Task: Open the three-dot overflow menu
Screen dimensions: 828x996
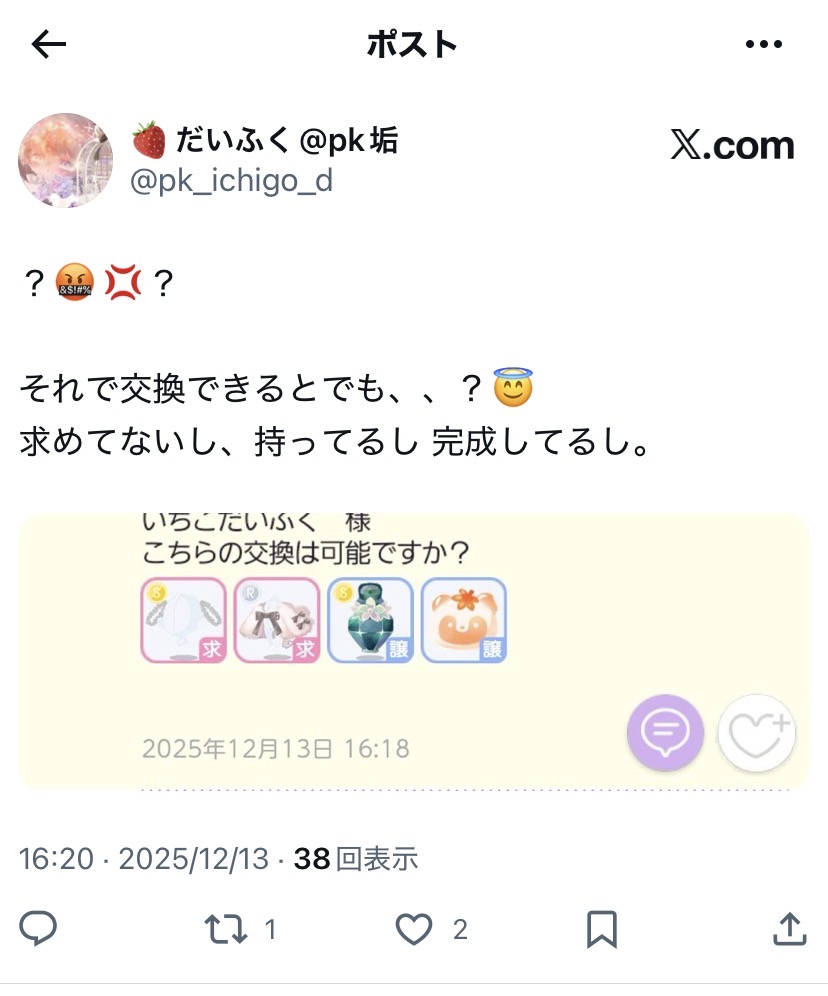Action: click(764, 44)
